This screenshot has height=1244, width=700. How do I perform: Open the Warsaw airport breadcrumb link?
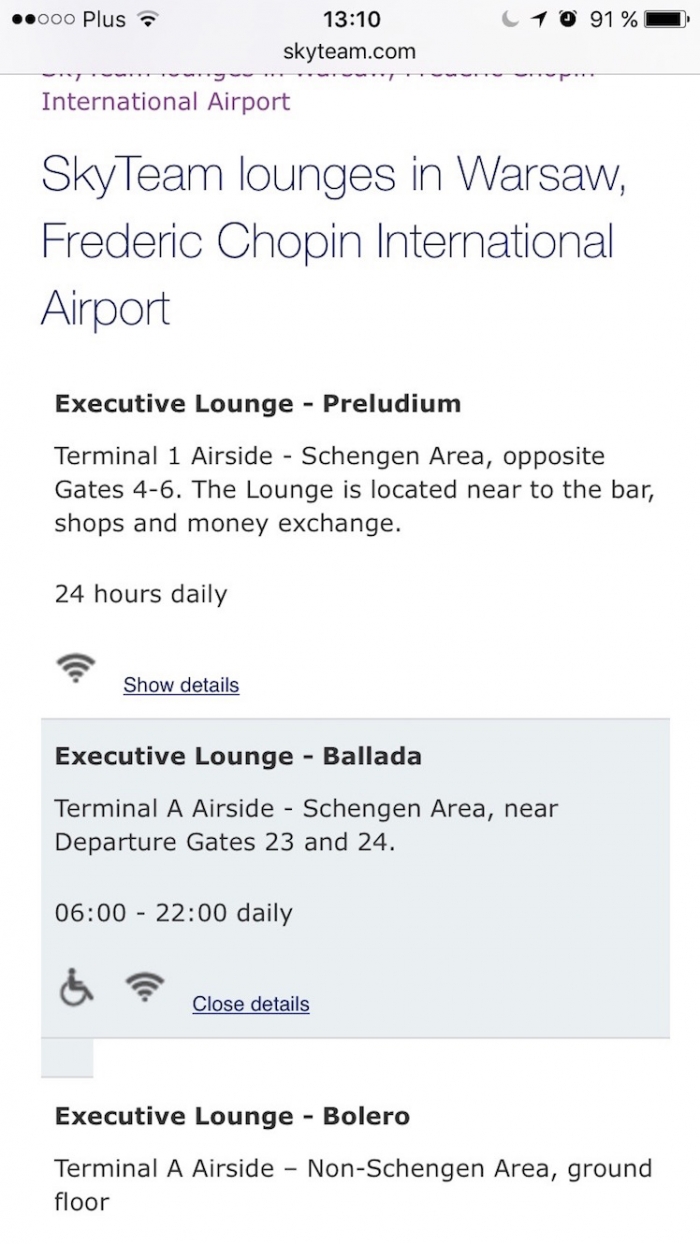166,101
